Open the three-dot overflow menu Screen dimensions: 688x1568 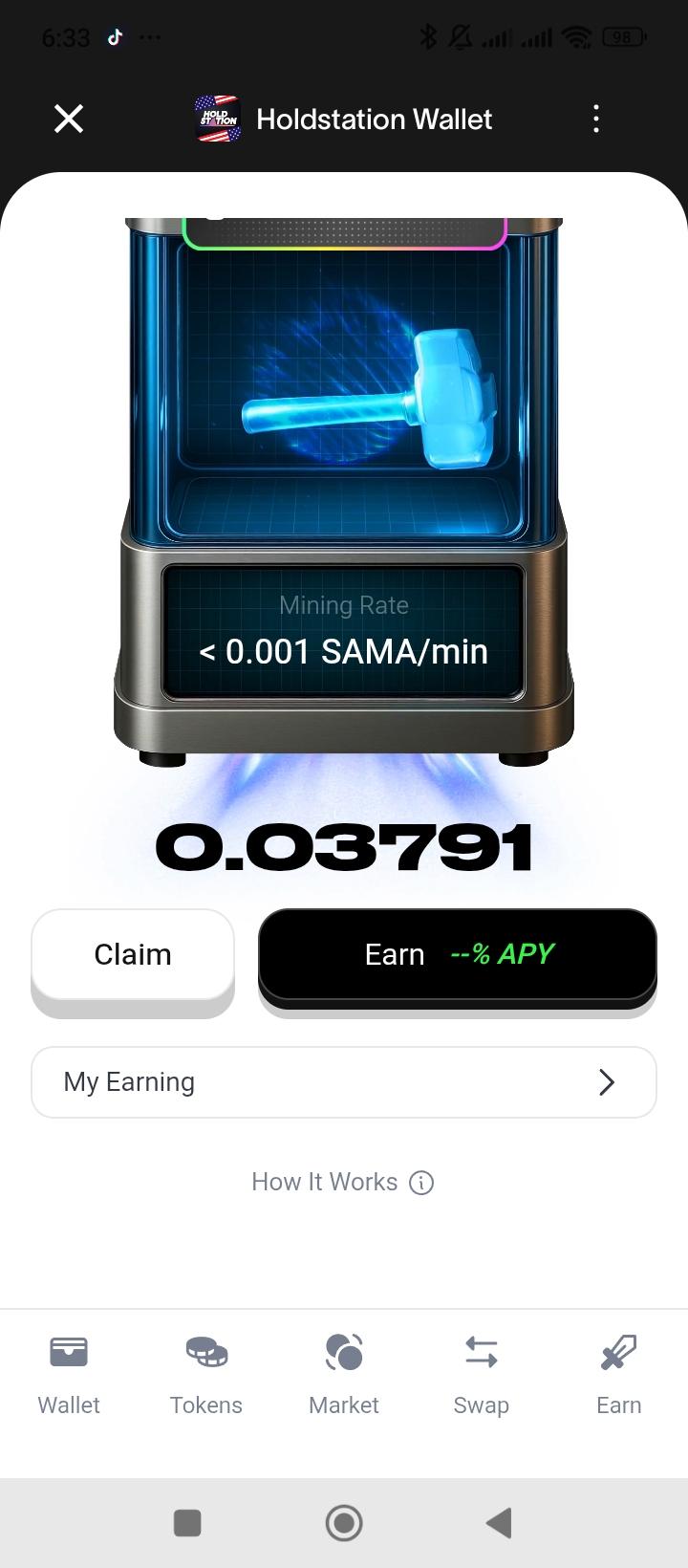click(596, 119)
